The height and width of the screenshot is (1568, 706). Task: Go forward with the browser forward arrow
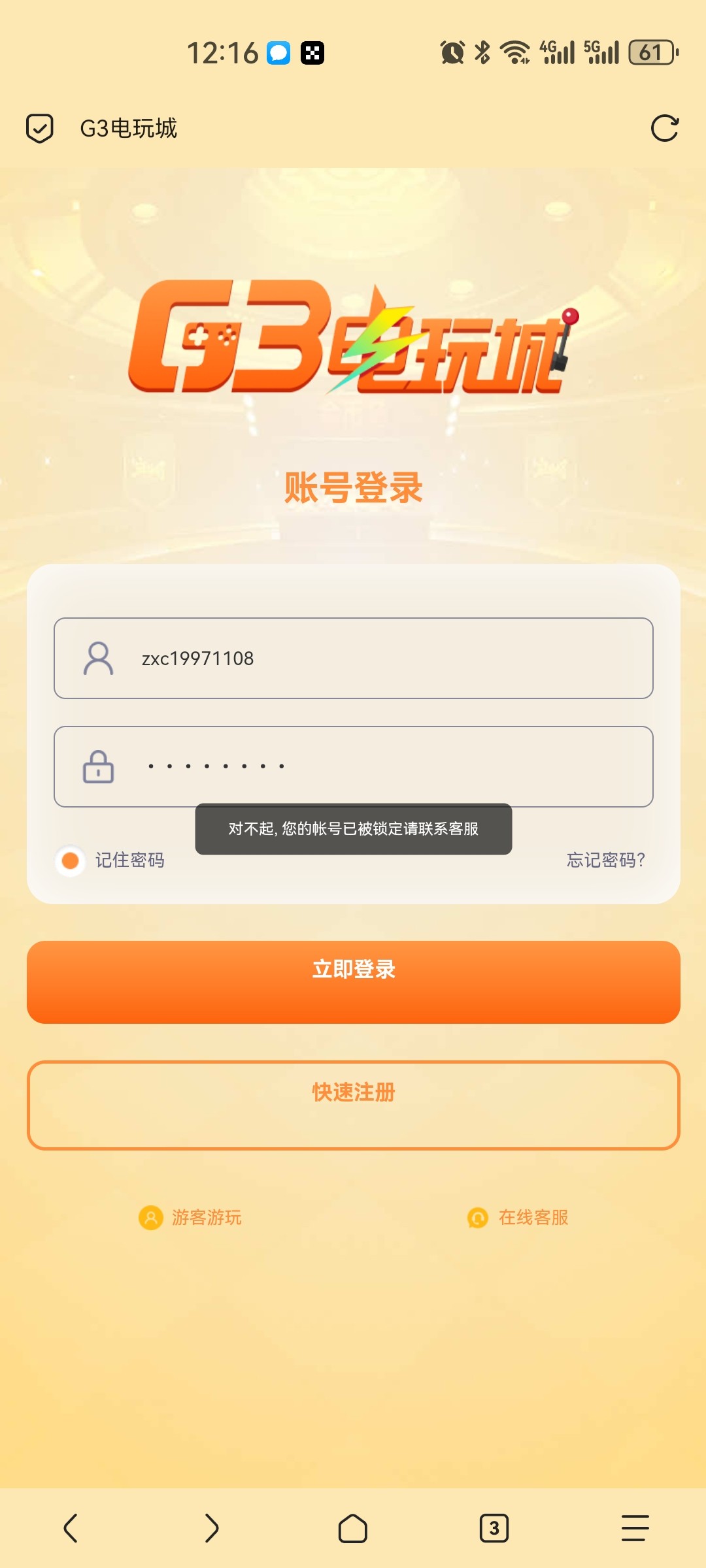coord(211,1528)
